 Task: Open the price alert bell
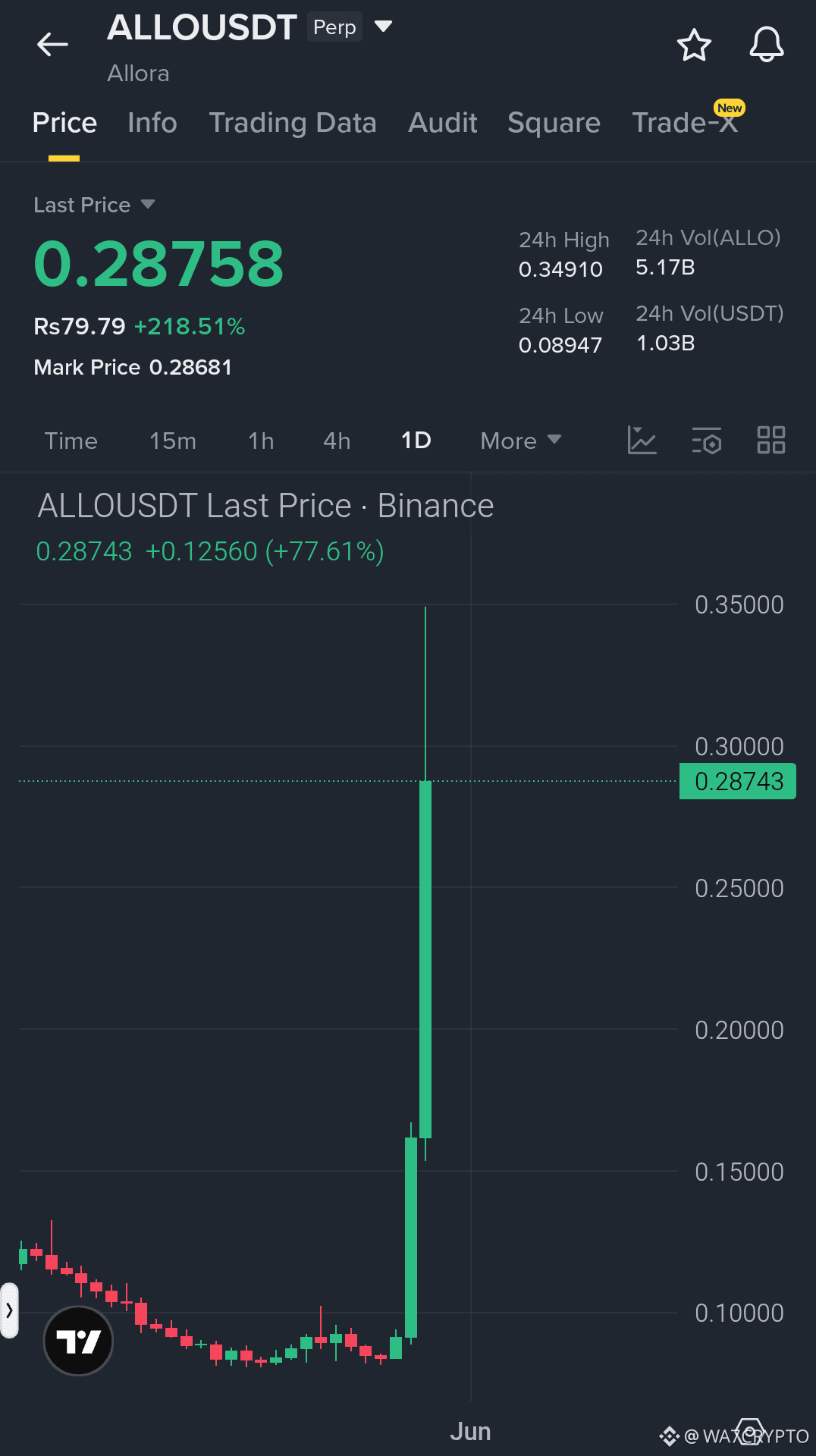coord(767,45)
